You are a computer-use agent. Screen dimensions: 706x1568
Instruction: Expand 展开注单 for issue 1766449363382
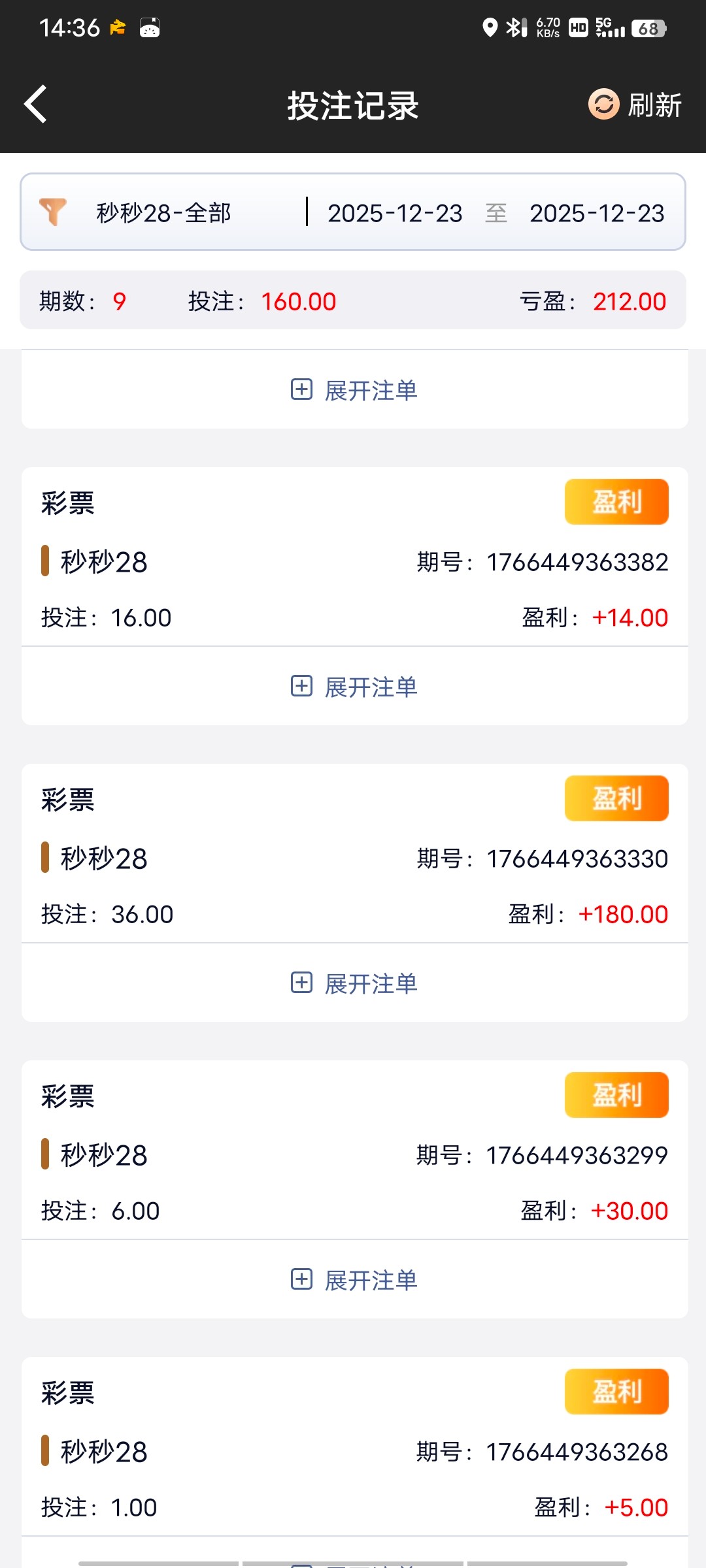354,687
